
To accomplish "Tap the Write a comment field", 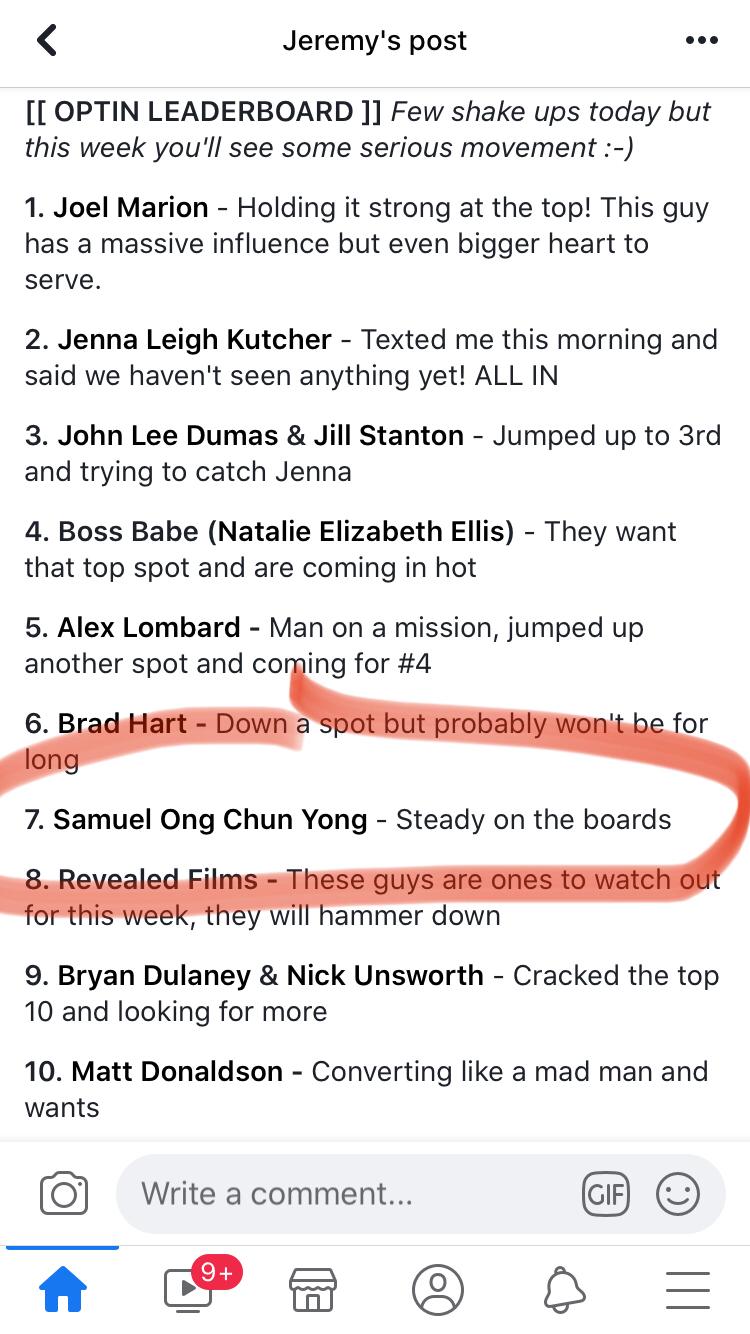I will [350, 1193].
